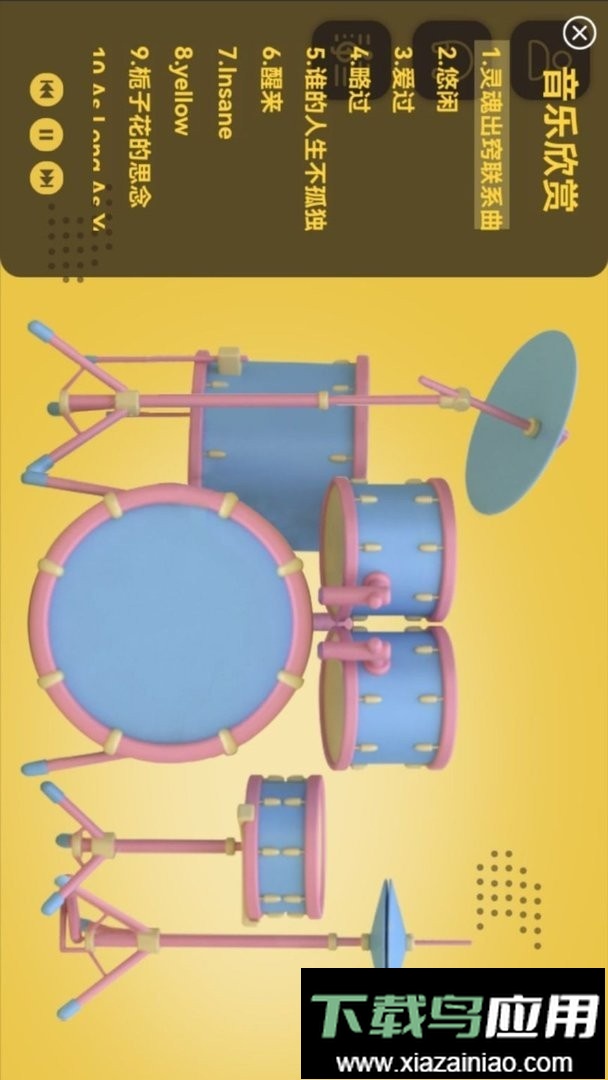608x1080 pixels.
Task: Play 5.谁的人生不孤独
Action: tap(316, 138)
